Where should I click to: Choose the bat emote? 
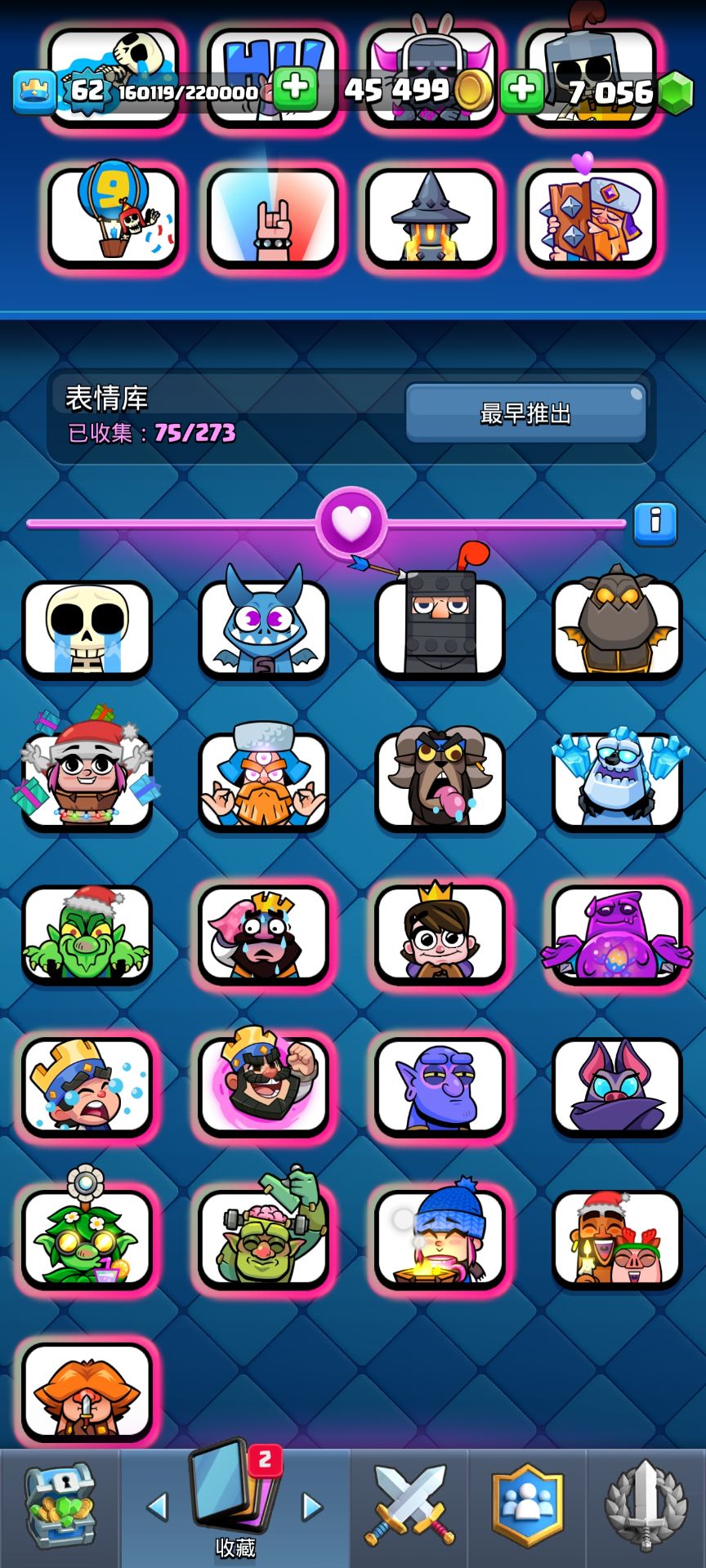(x=617, y=1087)
